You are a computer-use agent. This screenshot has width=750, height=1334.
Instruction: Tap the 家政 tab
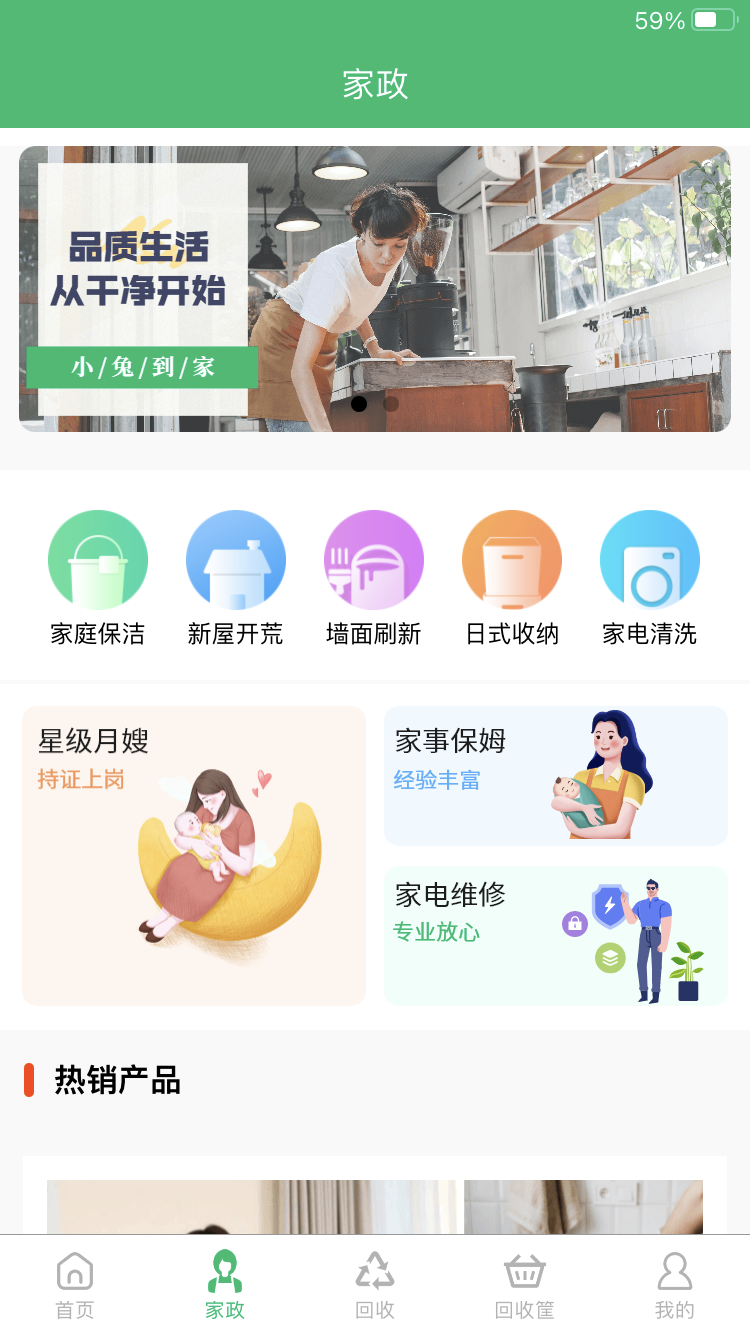pyautogui.click(x=225, y=1285)
